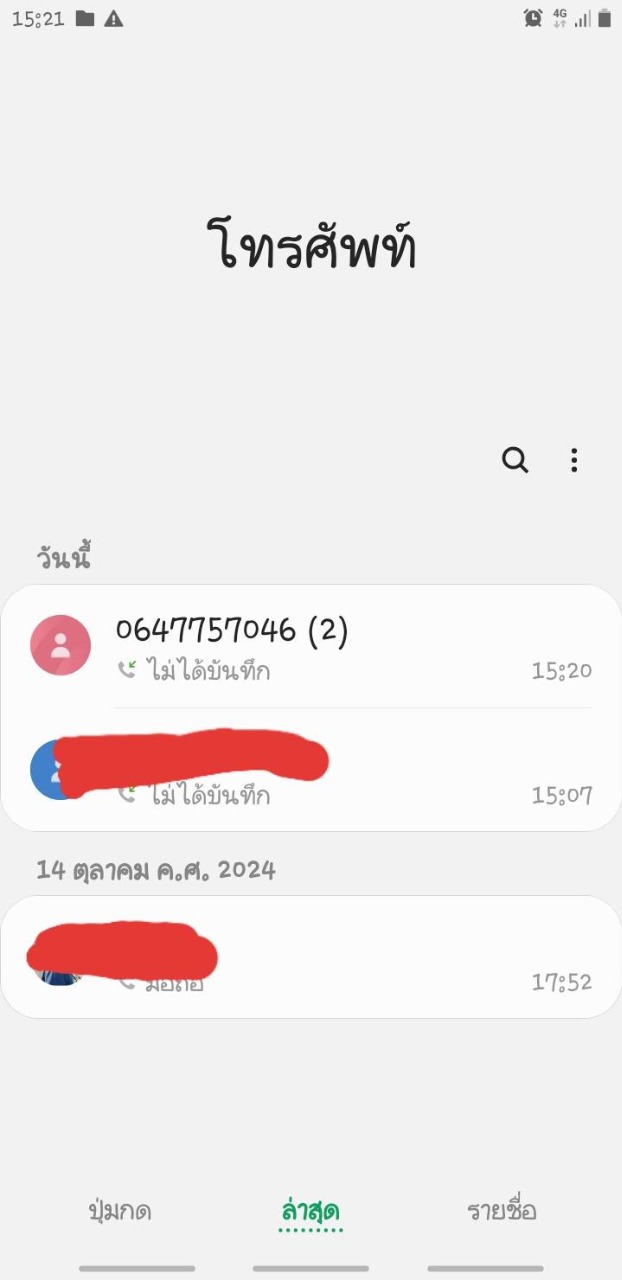The height and width of the screenshot is (1280, 622).
Task: Open the search magnifier icon
Action: tap(515, 460)
